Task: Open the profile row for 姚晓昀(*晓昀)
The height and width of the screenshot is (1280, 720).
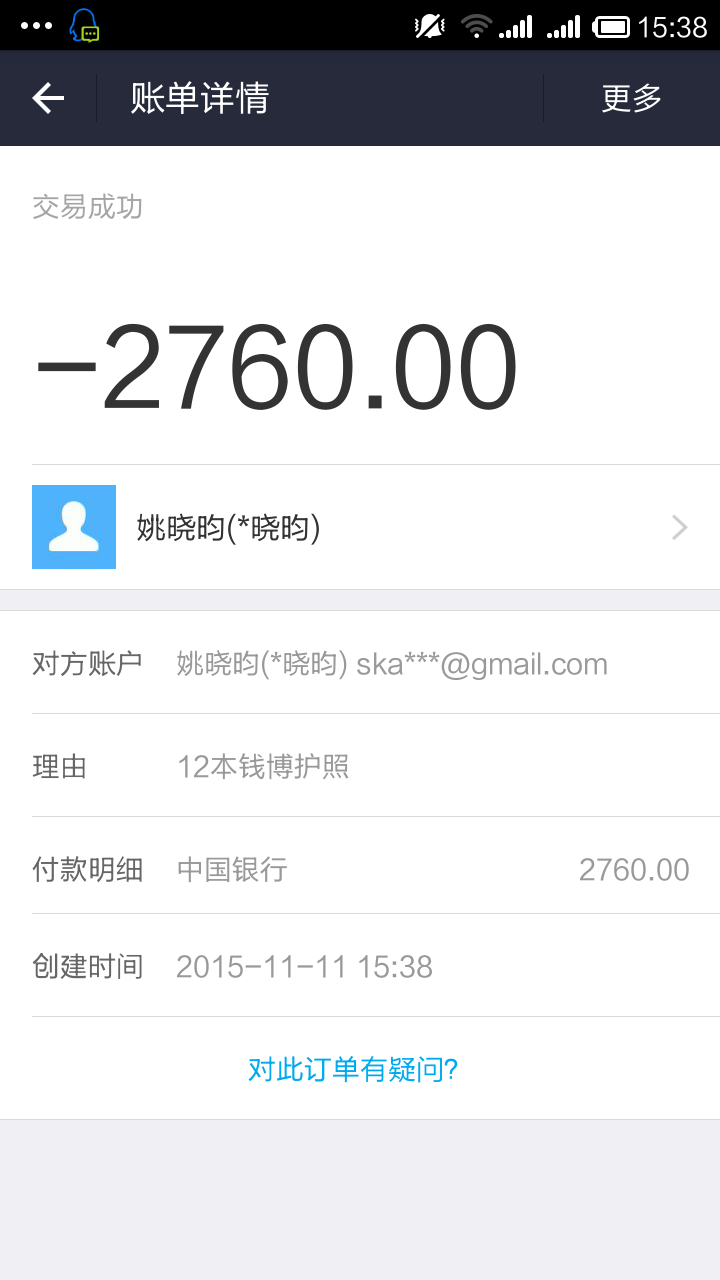Action: pos(360,527)
